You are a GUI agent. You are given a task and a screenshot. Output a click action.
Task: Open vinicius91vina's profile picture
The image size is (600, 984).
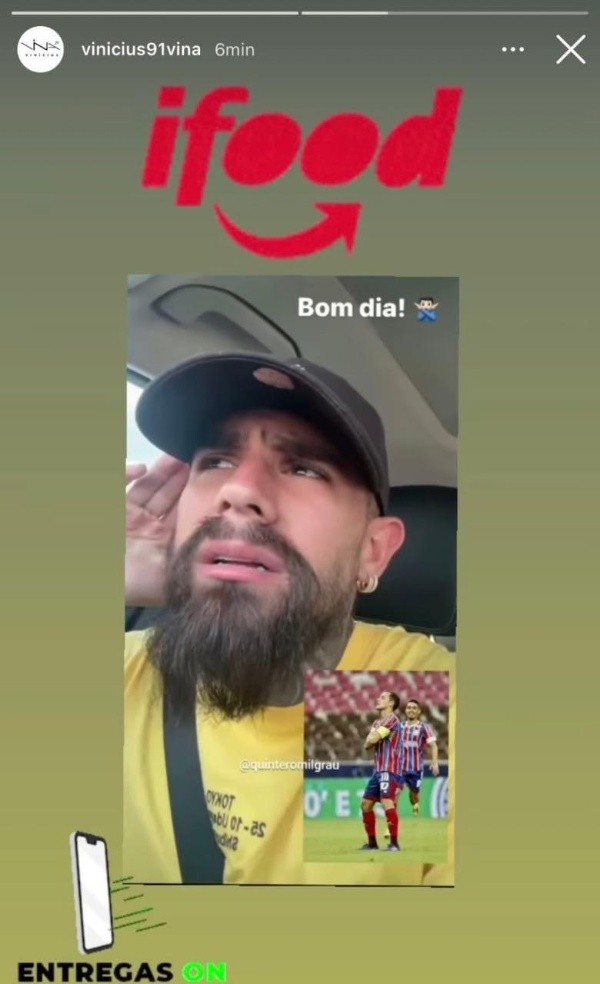[x=41, y=49]
